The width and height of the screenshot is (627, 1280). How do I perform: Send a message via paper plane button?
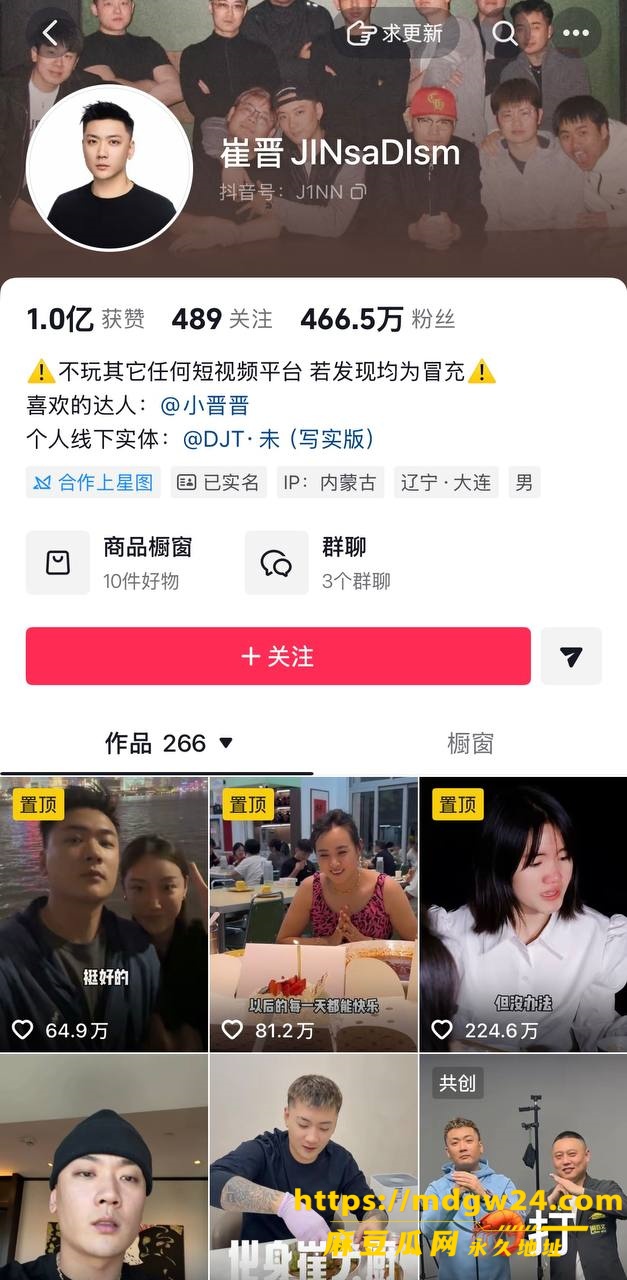point(571,656)
